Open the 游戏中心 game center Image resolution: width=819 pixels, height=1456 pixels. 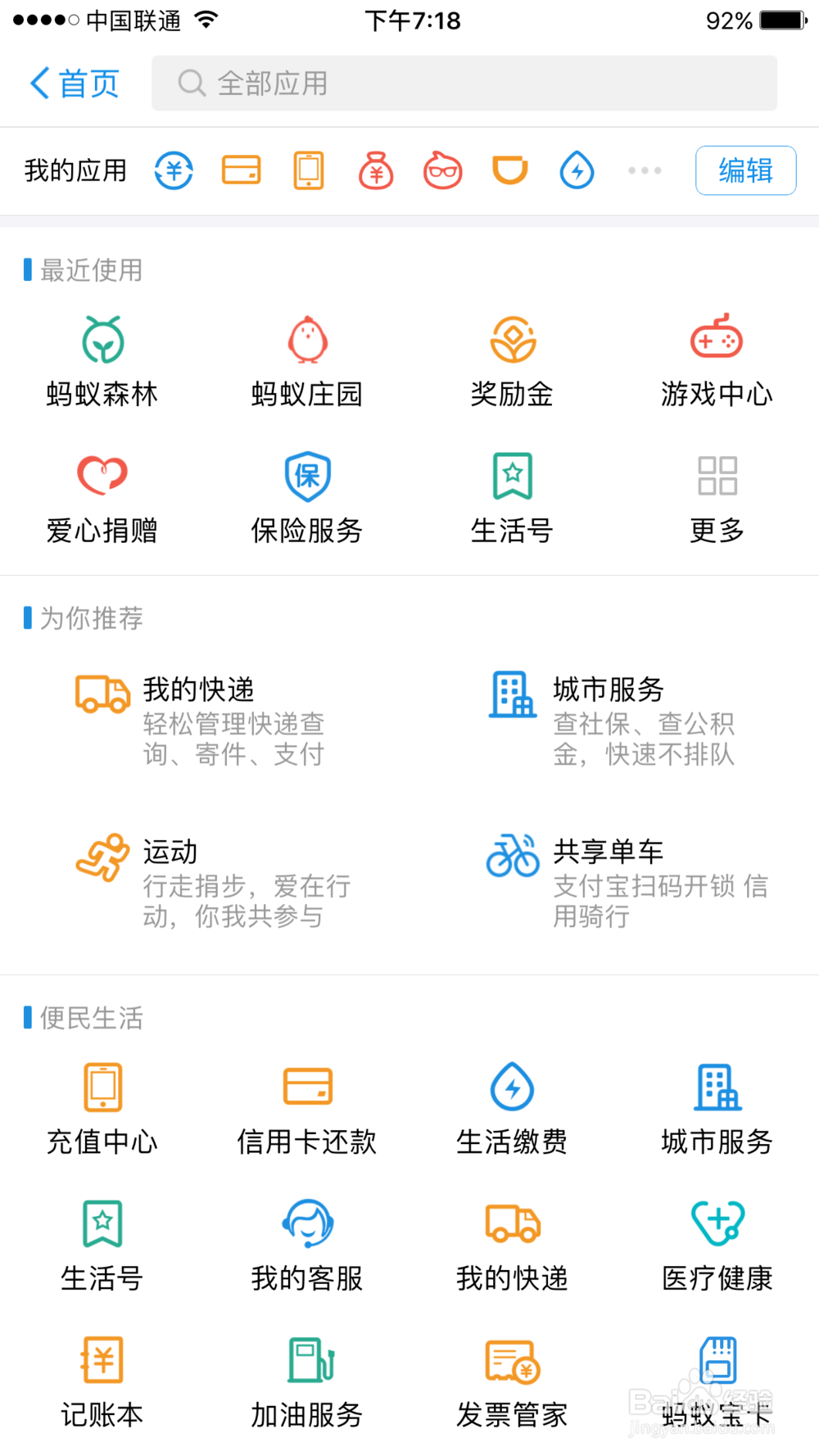pyautogui.click(x=716, y=357)
